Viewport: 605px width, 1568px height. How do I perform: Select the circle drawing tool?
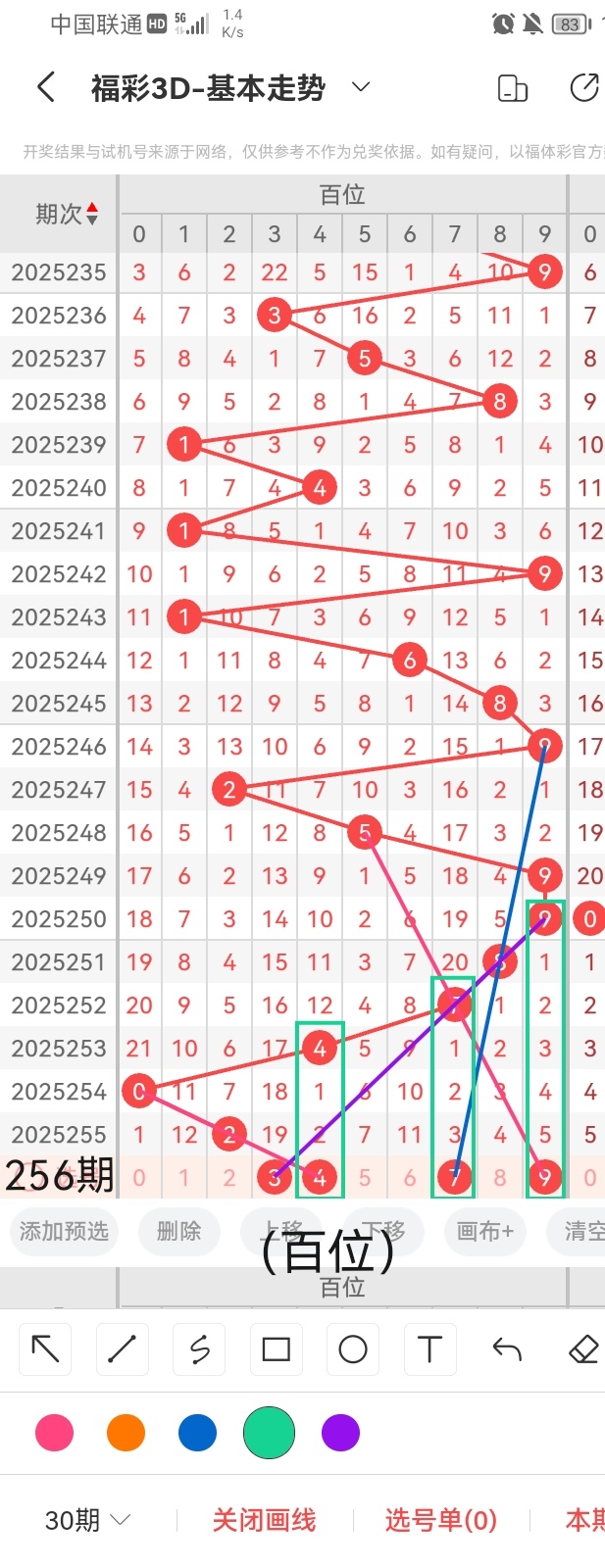point(352,1349)
